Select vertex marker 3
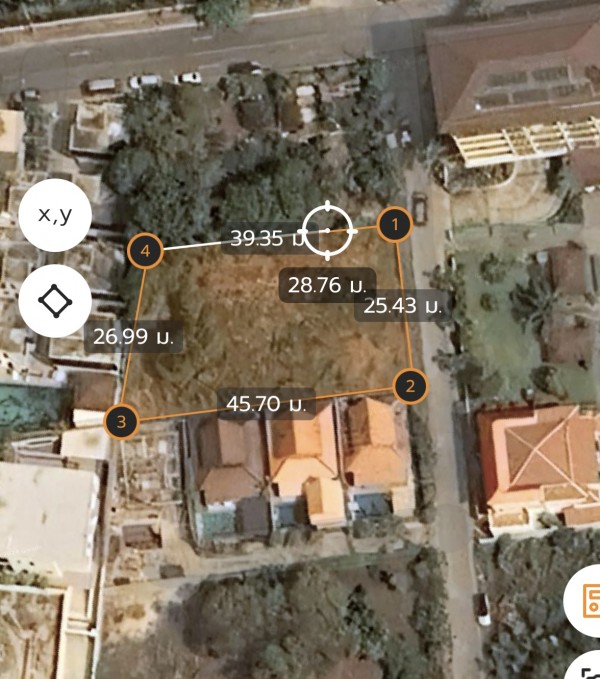This screenshot has height=679, width=600. pyautogui.click(x=121, y=421)
